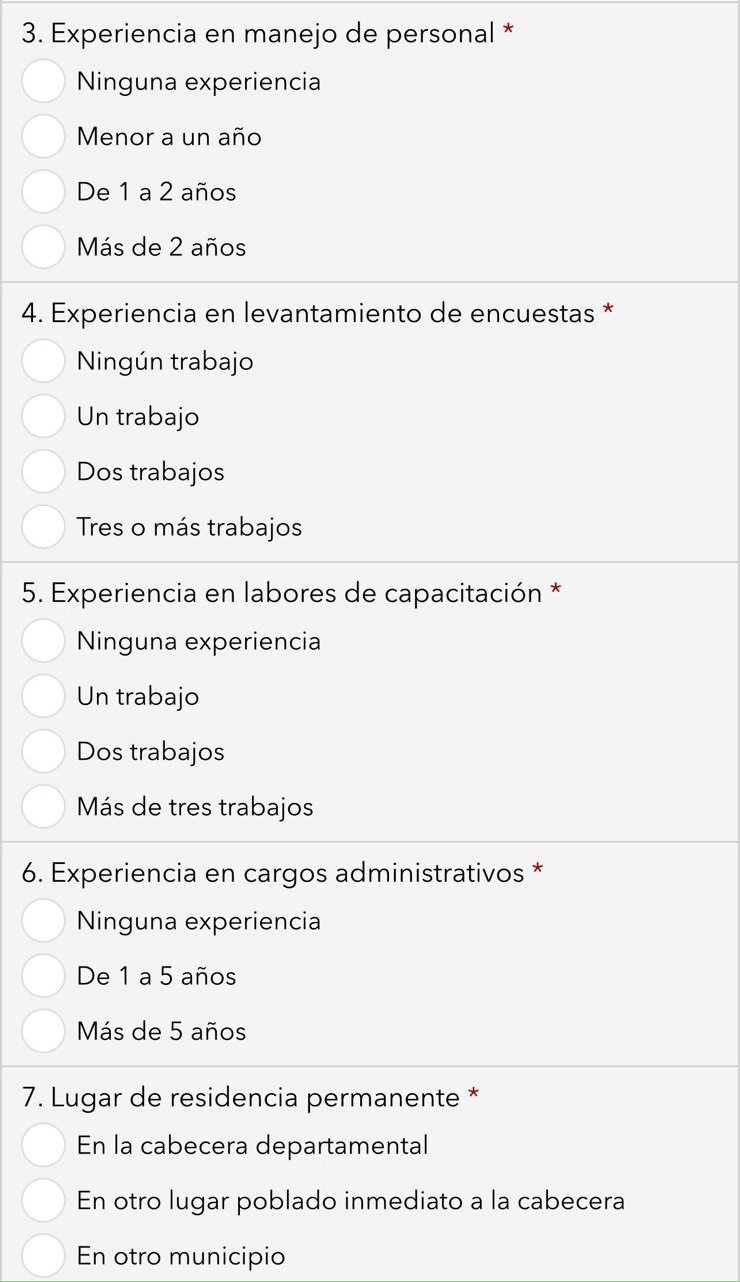Select Ninguna experiencia for manejo de personal
Image resolution: width=740 pixels, height=1282 pixels.
pyautogui.click(x=43, y=82)
